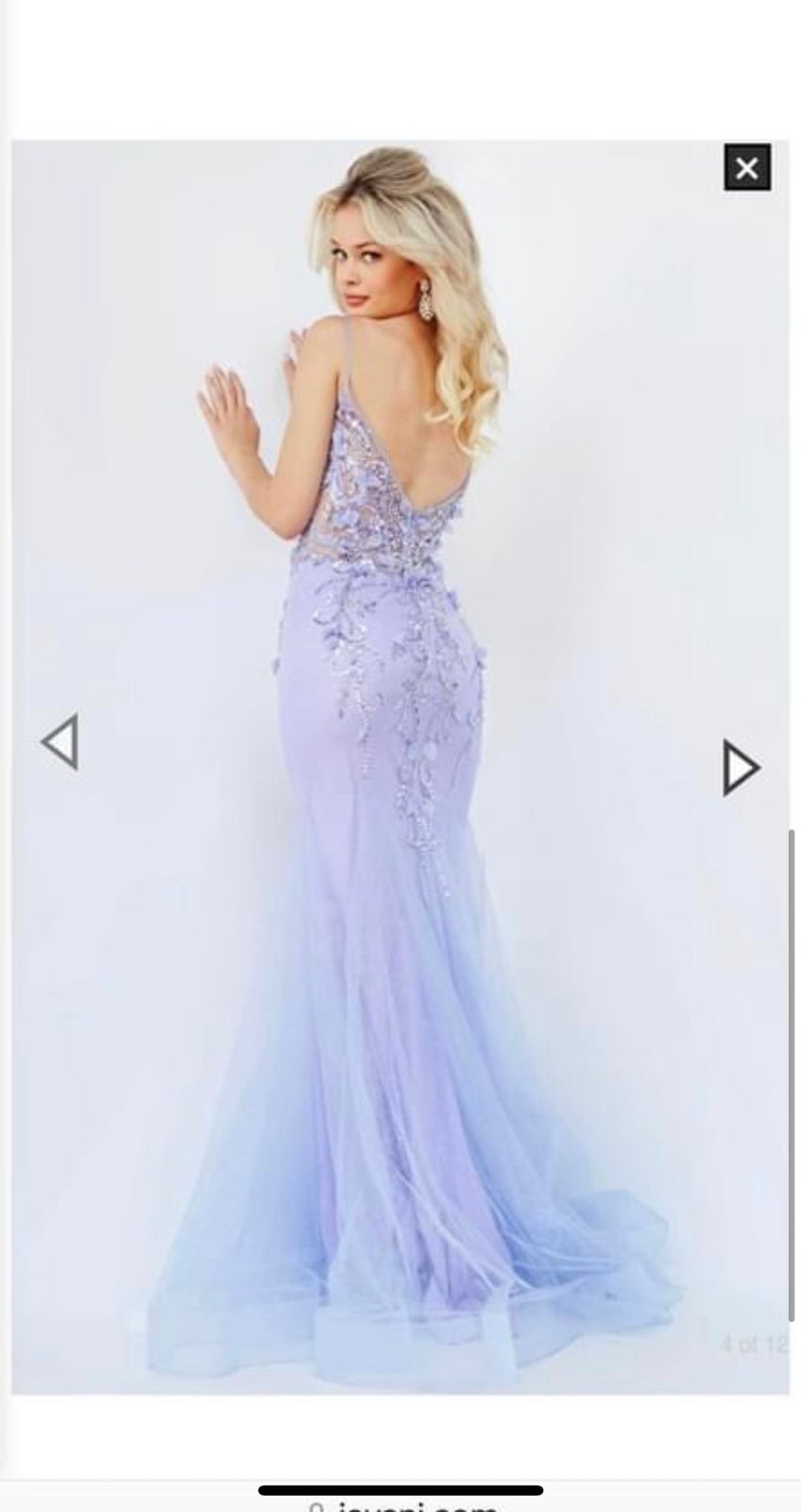Advance to the next dress photo
The height and width of the screenshot is (1512, 801).
pos(741,767)
